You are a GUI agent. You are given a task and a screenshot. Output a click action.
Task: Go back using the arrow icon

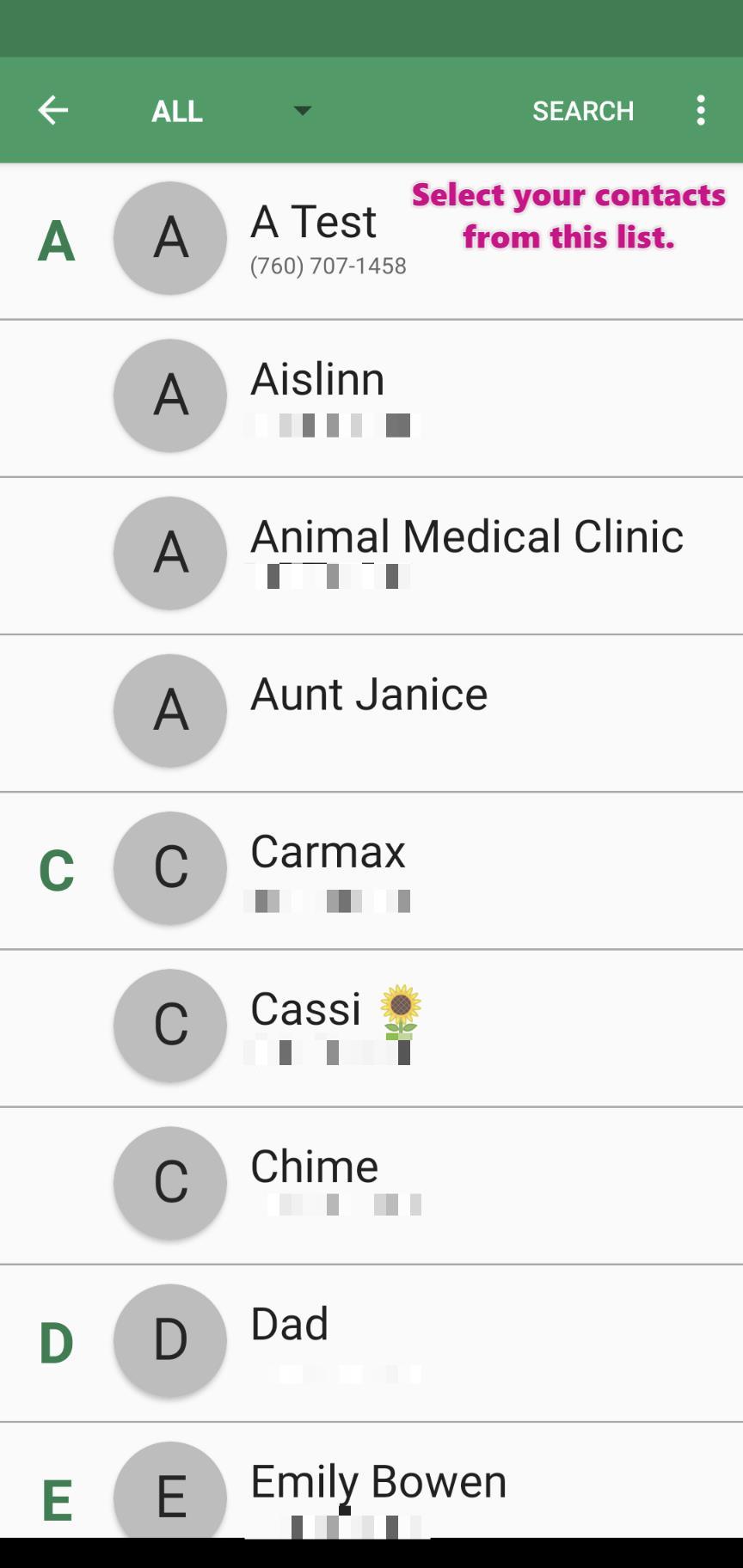click(x=53, y=110)
